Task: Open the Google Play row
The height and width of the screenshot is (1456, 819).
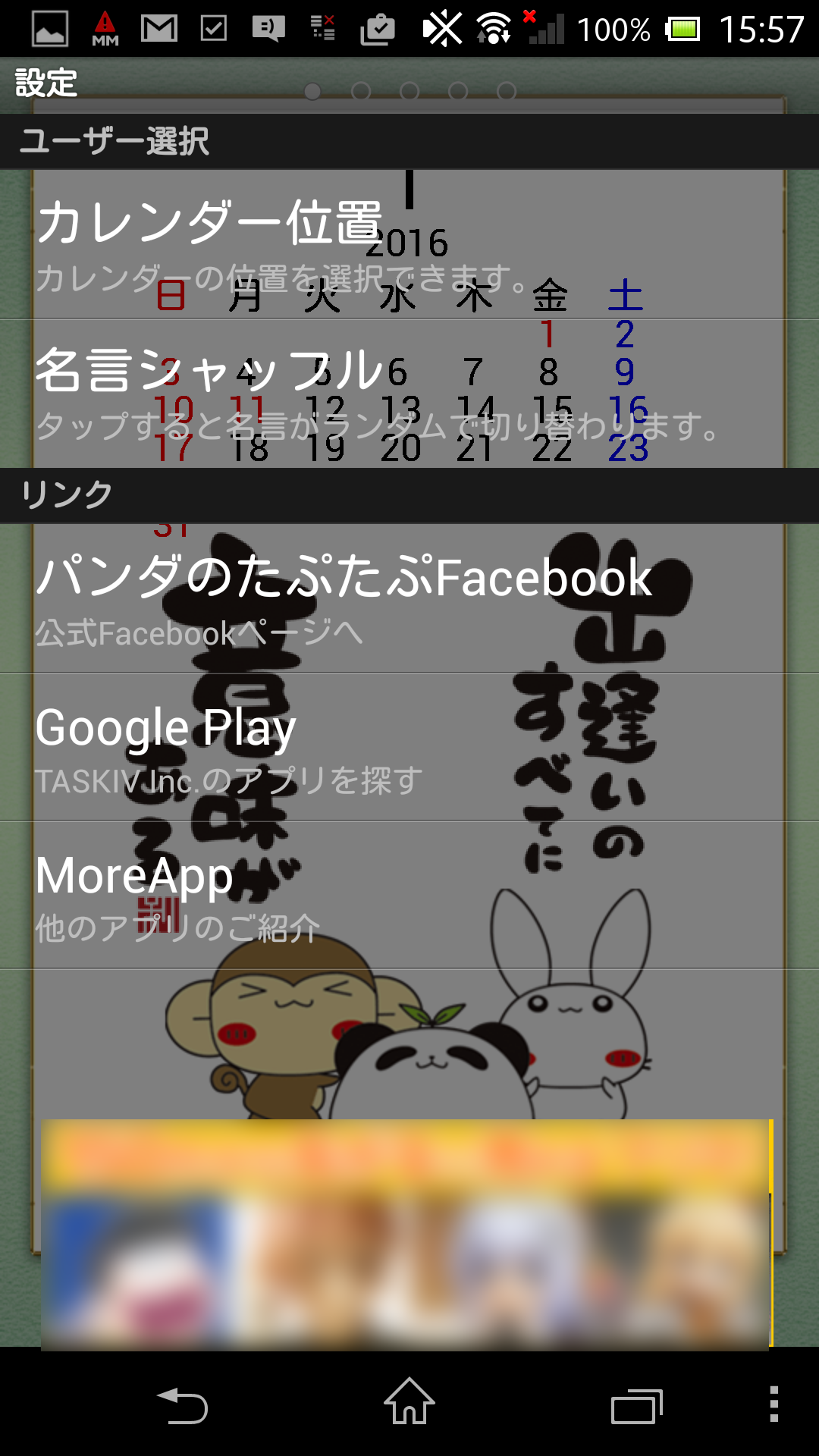Action: coord(409,747)
